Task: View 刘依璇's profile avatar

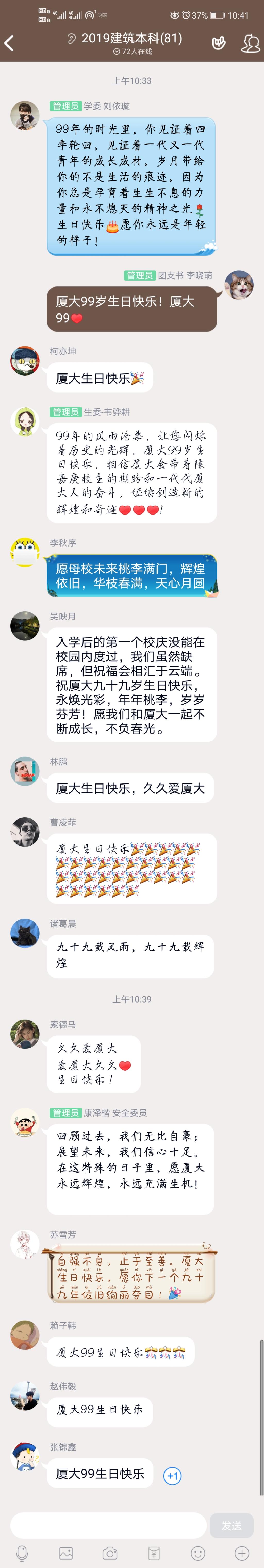Action: pos(25,116)
